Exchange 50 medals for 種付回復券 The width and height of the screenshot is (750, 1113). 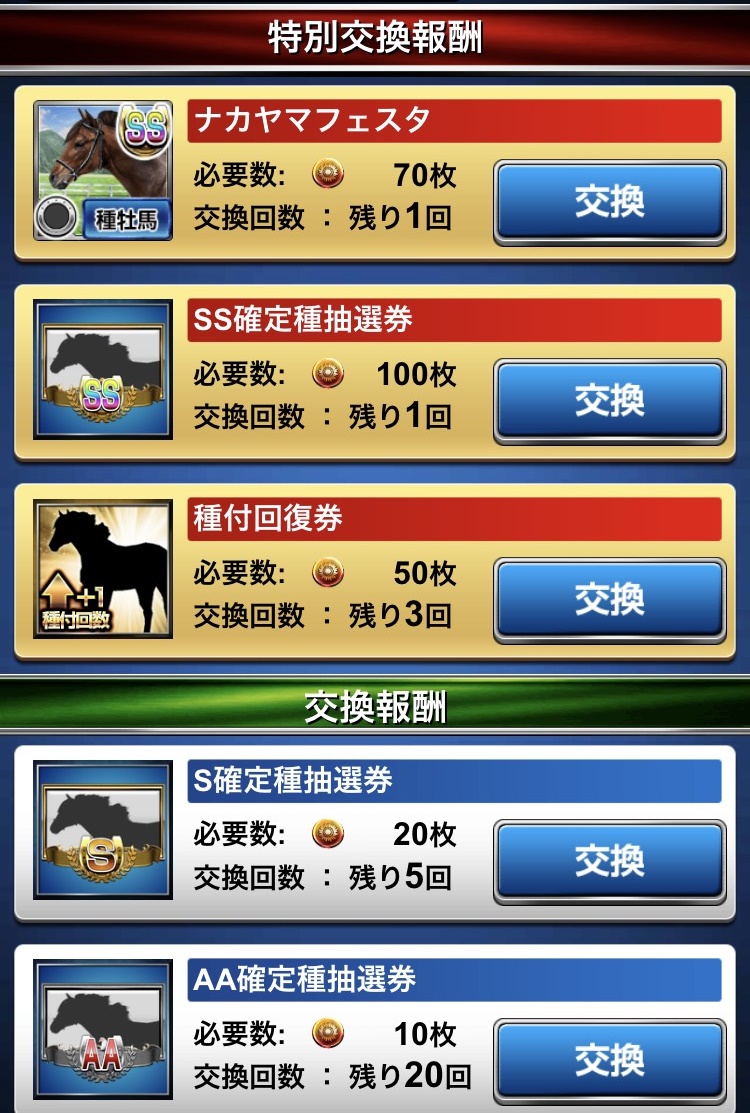[610, 599]
